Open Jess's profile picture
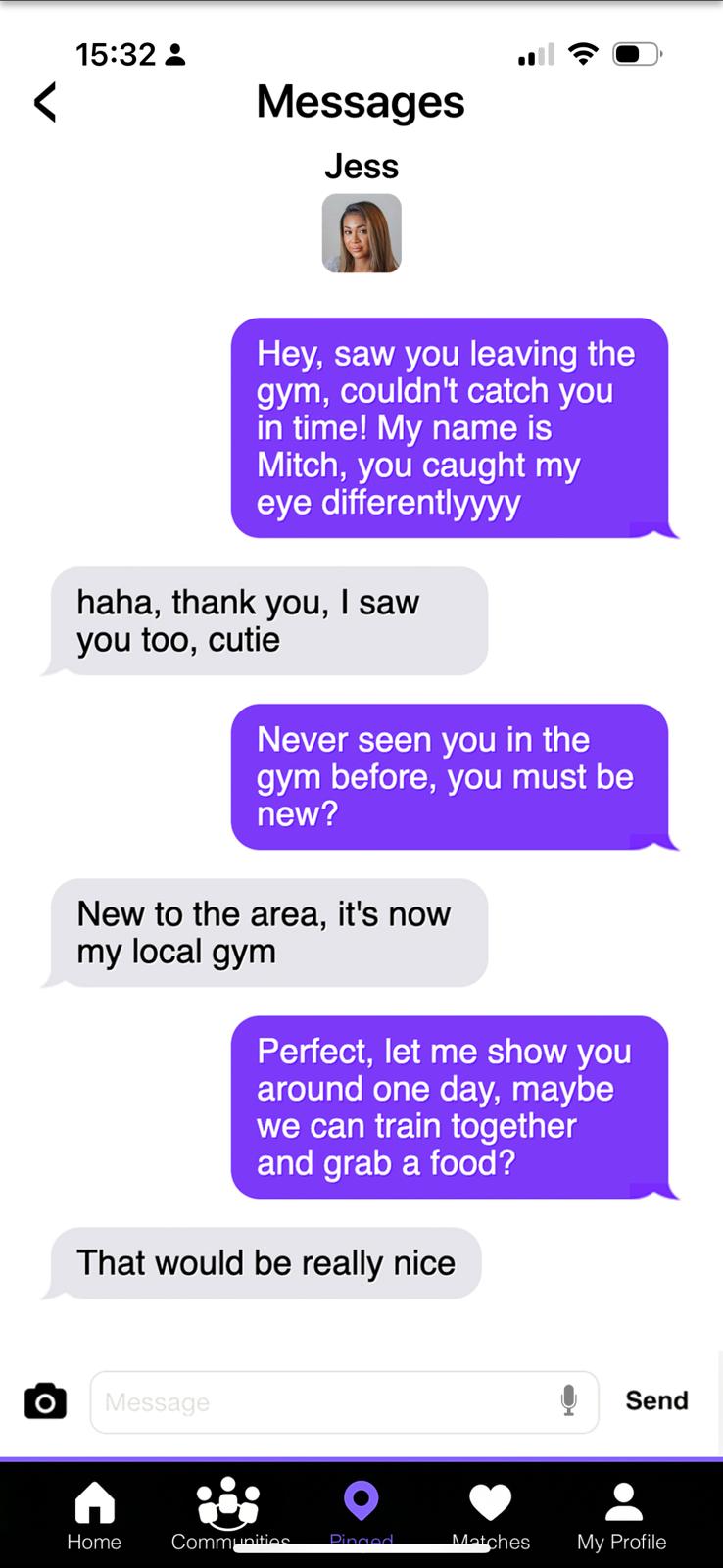Image resolution: width=723 pixels, height=1568 pixels. (x=361, y=233)
